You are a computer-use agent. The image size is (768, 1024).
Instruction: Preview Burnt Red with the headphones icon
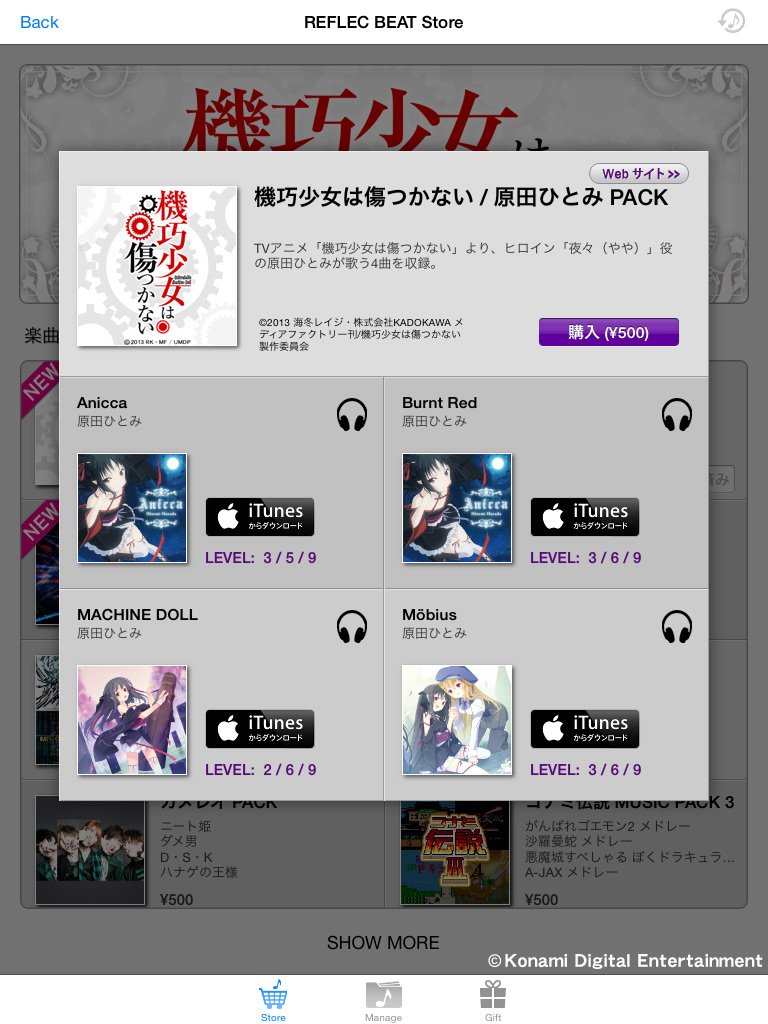click(x=677, y=414)
